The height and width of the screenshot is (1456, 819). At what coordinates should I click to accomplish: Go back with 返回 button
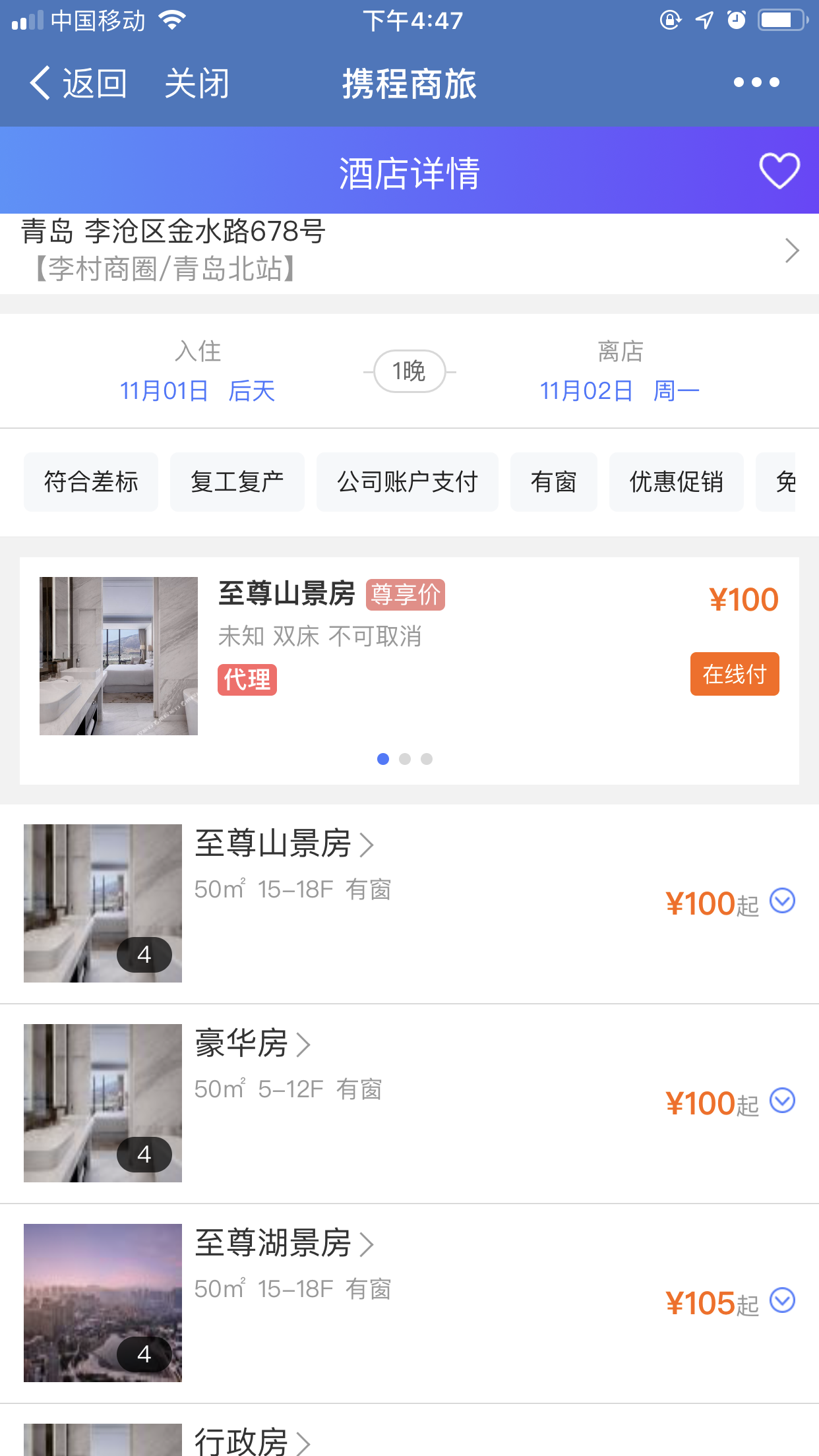(x=78, y=84)
